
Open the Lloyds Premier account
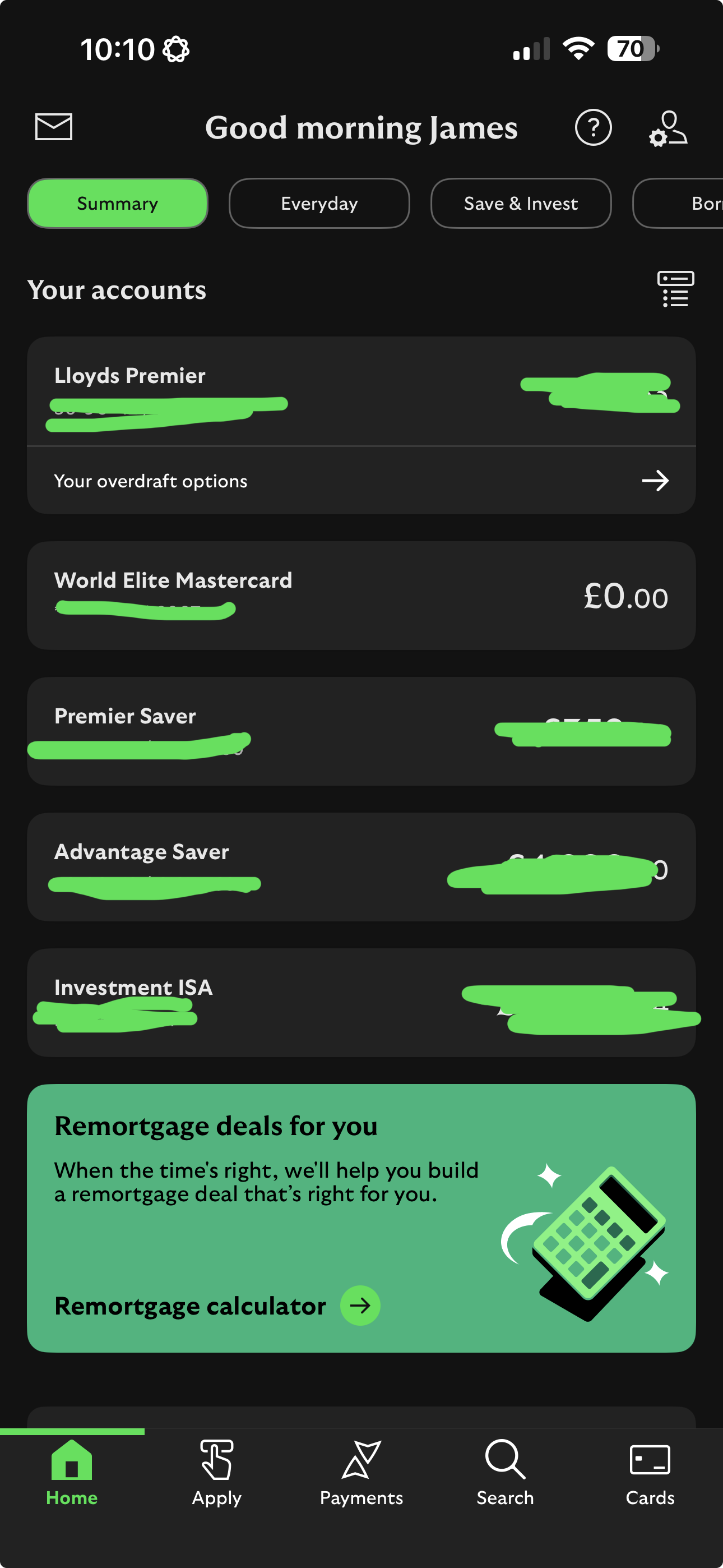tap(361, 391)
